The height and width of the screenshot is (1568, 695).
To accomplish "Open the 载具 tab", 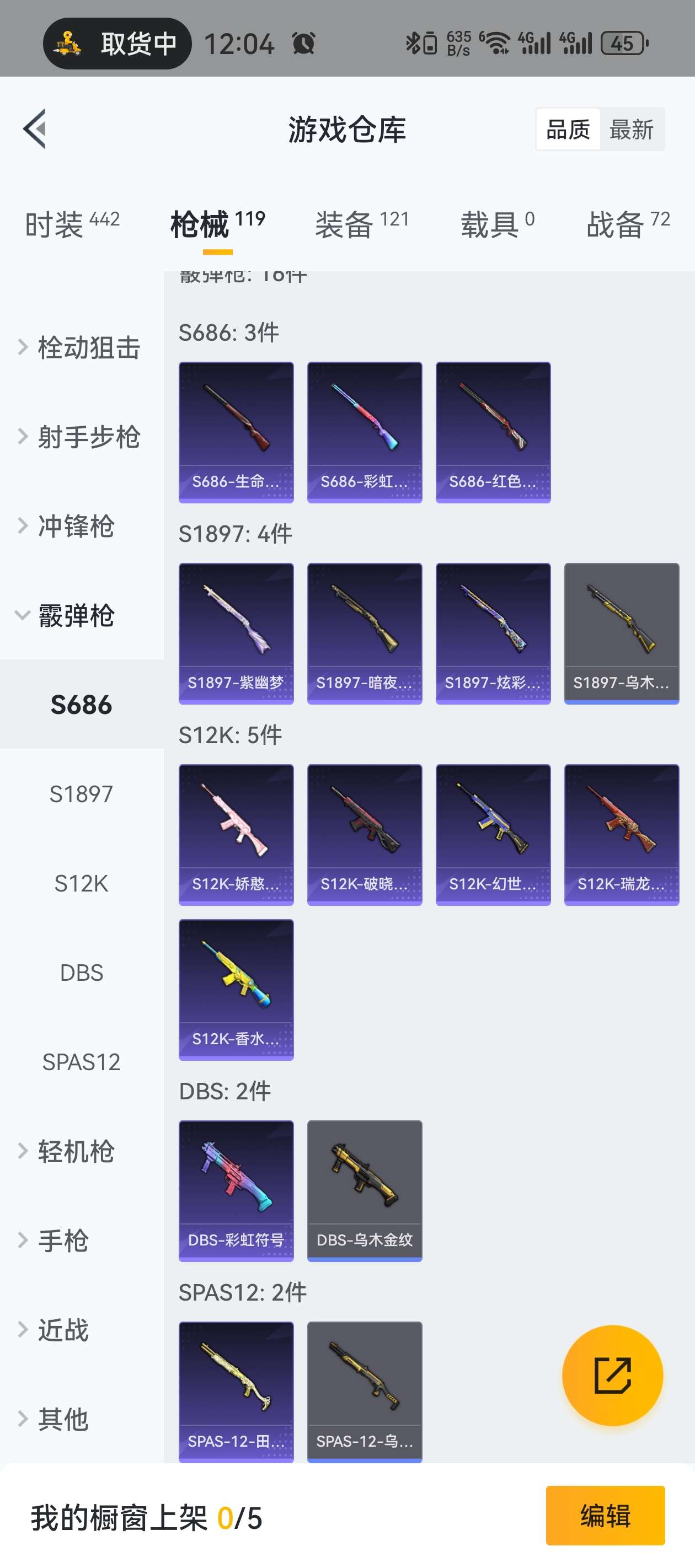I will [497, 224].
